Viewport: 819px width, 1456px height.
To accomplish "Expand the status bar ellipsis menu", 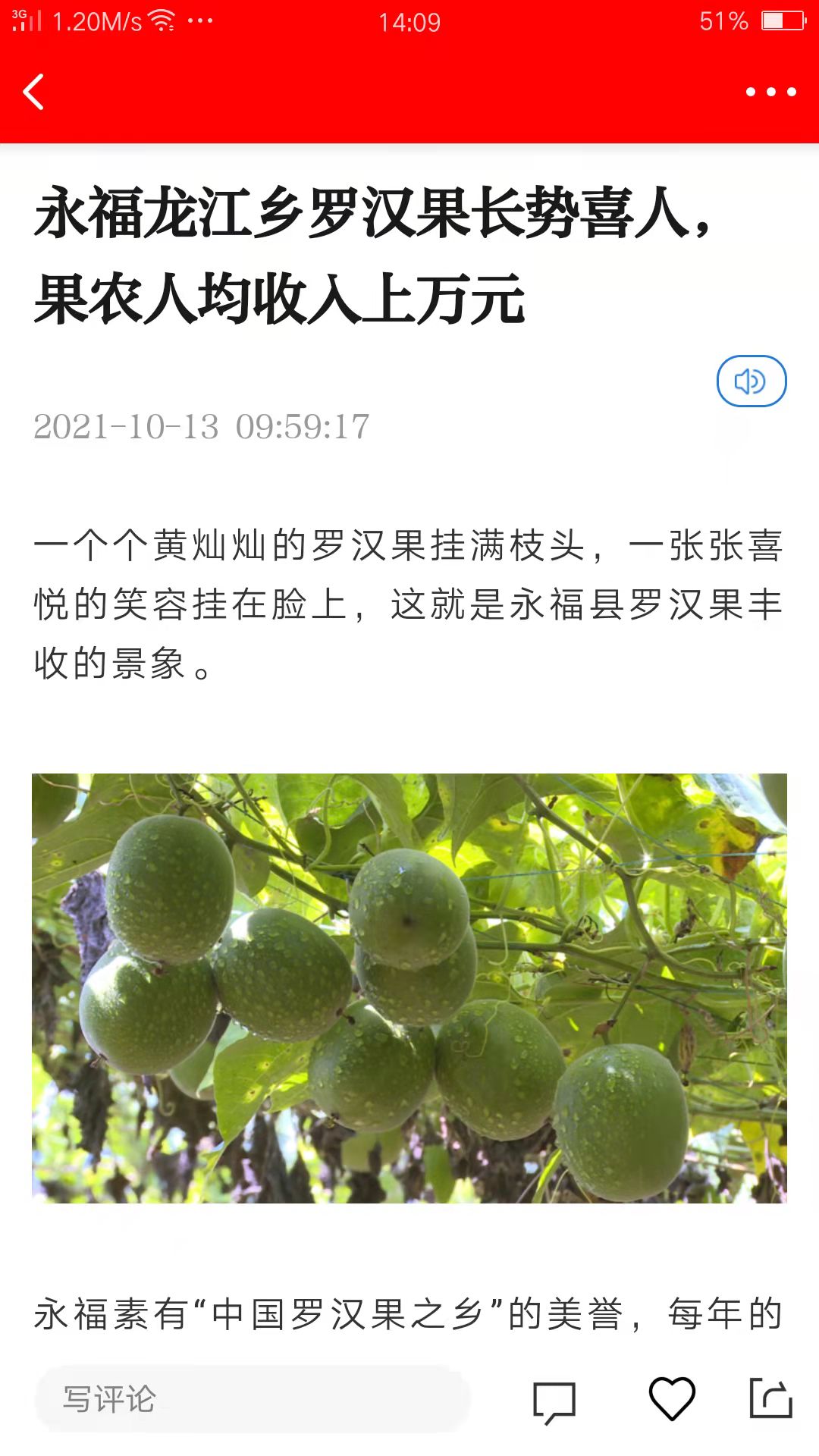I will pyautogui.click(x=199, y=21).
